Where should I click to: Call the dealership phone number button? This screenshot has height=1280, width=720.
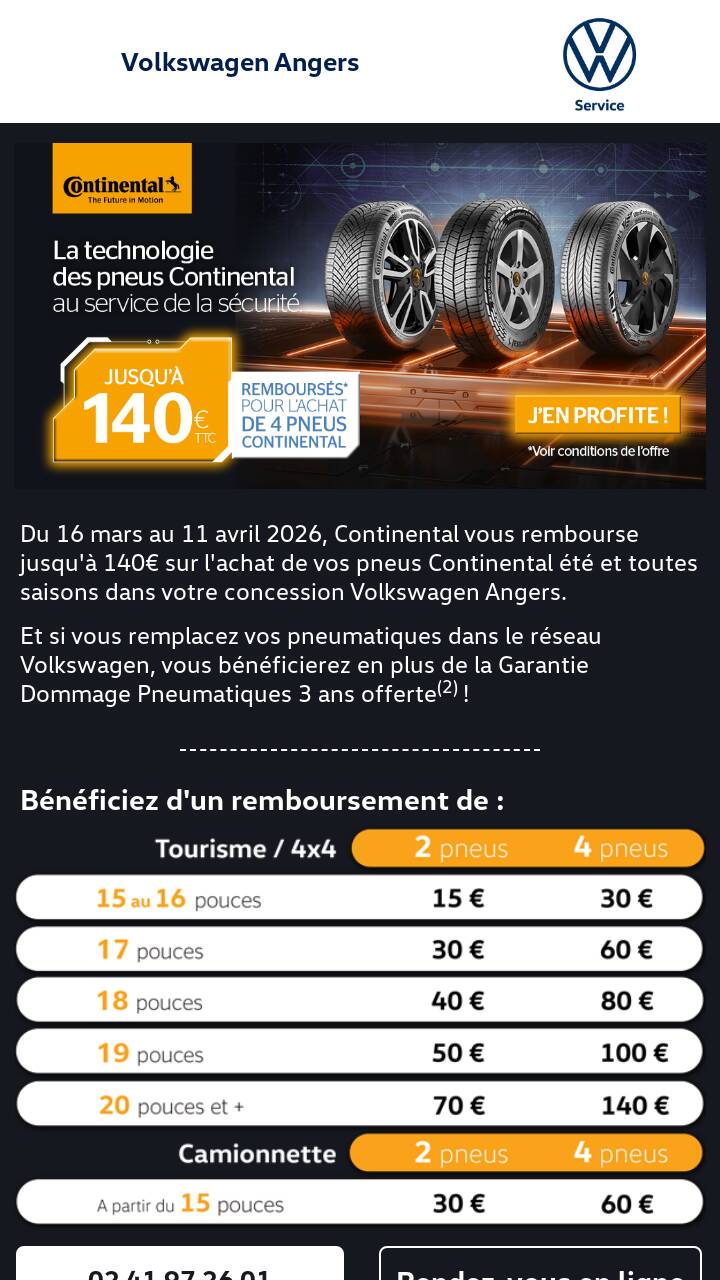[x=180, y=1268]
